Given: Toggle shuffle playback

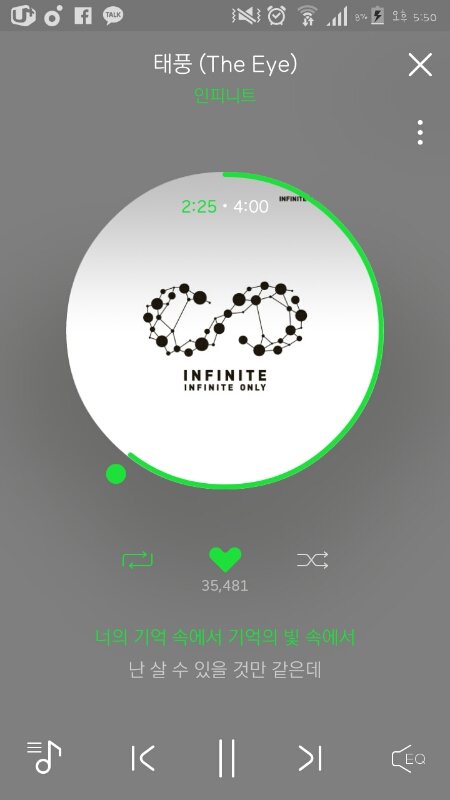Looking at the screenshot, I should pyautogui.click(x=313, y=560).
